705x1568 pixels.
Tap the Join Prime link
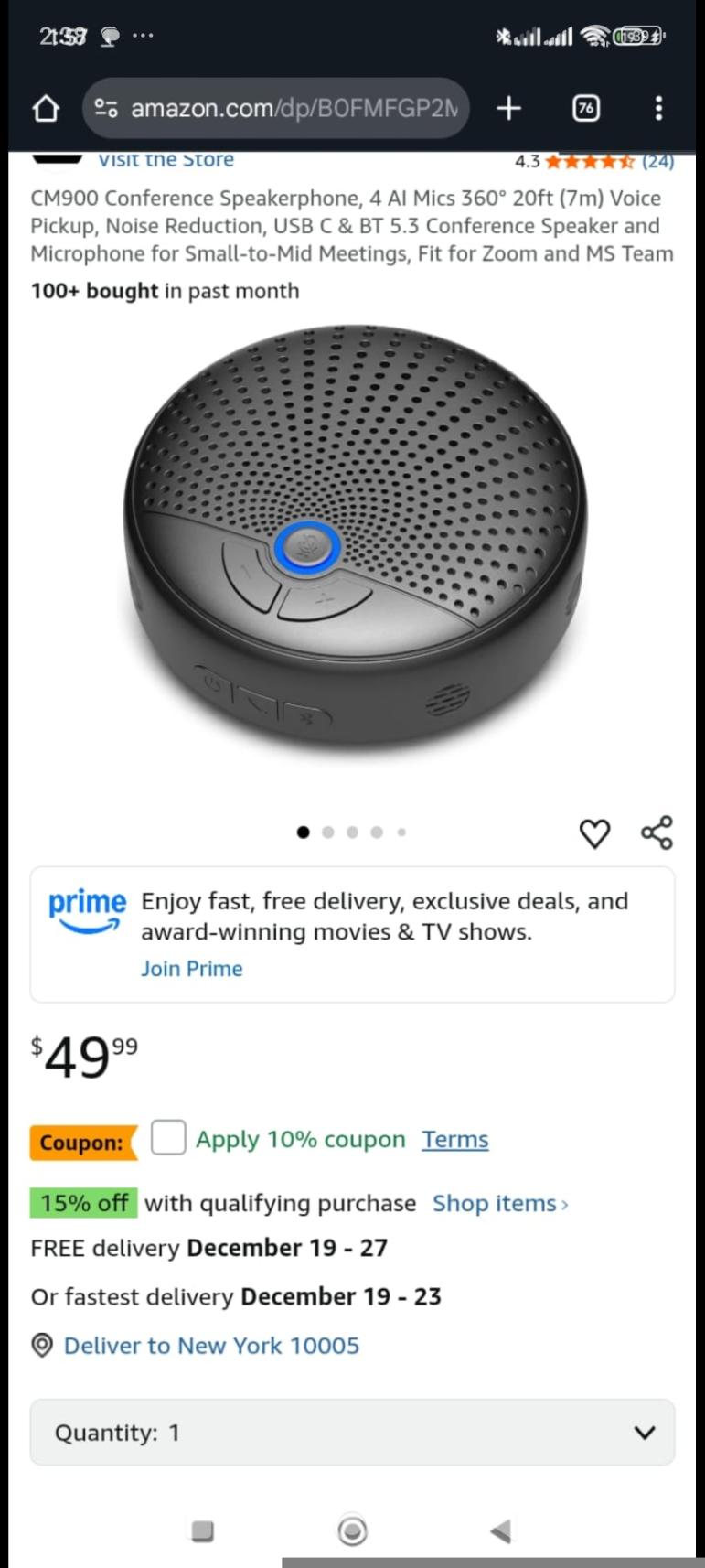(x=191, y=969)
